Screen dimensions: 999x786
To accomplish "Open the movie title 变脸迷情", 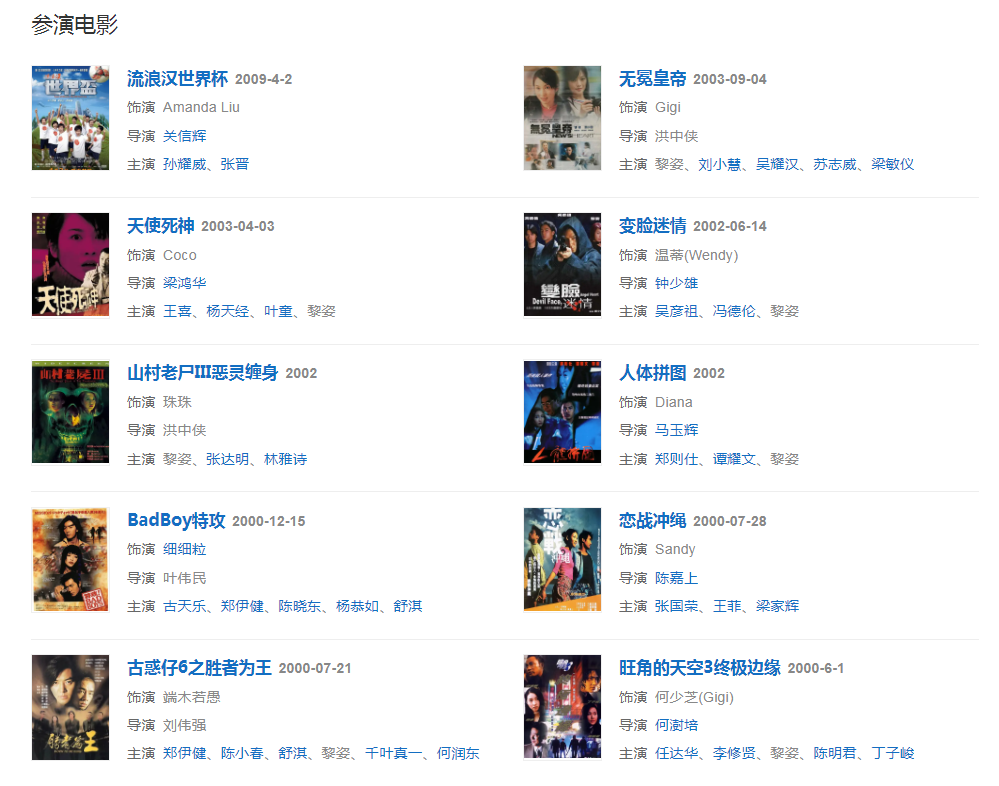I will pyautogui.click(x=652, y=226).
